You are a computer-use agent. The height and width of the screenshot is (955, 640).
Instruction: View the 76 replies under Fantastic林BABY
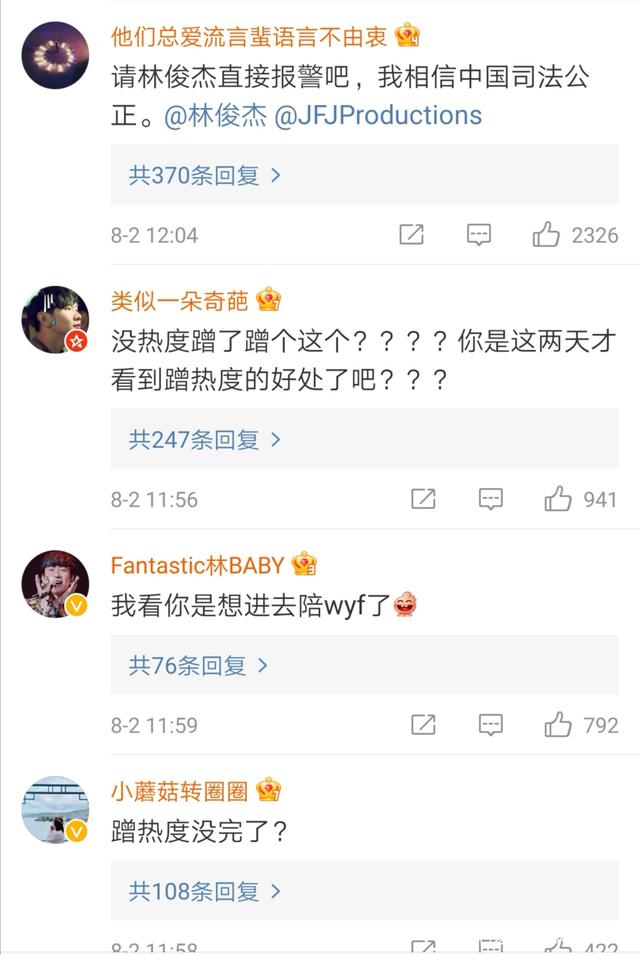(x=198, y=665)
